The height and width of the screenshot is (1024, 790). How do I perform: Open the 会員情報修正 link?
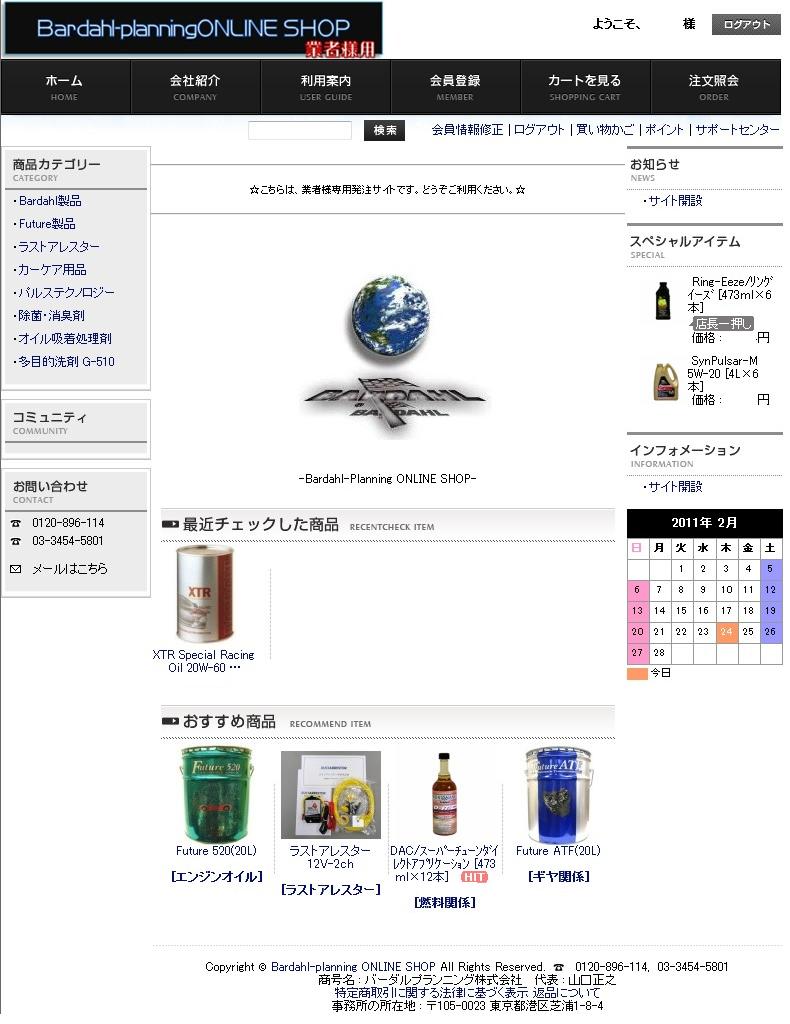click(467, 130)
